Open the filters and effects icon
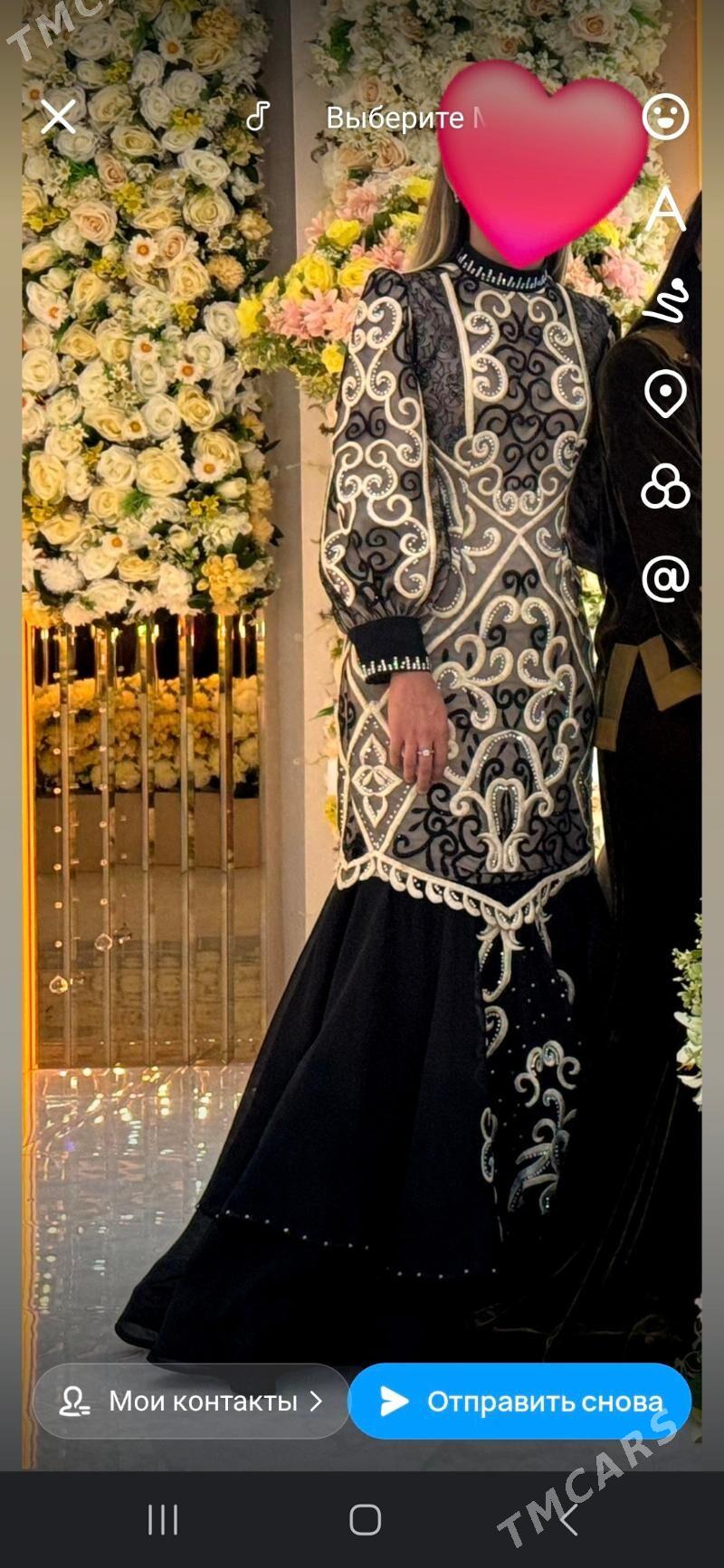Image resolution: width=724 pixels, height=1568 pixels. (665, 487)
